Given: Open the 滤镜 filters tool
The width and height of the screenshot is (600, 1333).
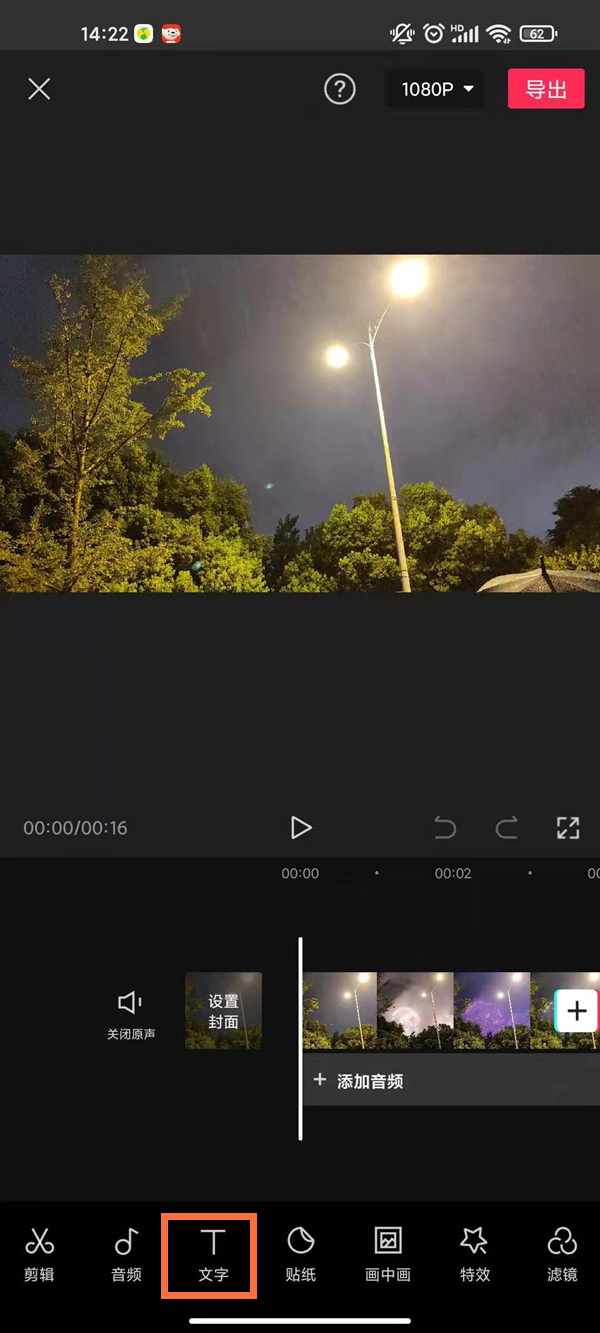Looking at the screenshot, I should pyautogui.click(x=562, y=1255).
